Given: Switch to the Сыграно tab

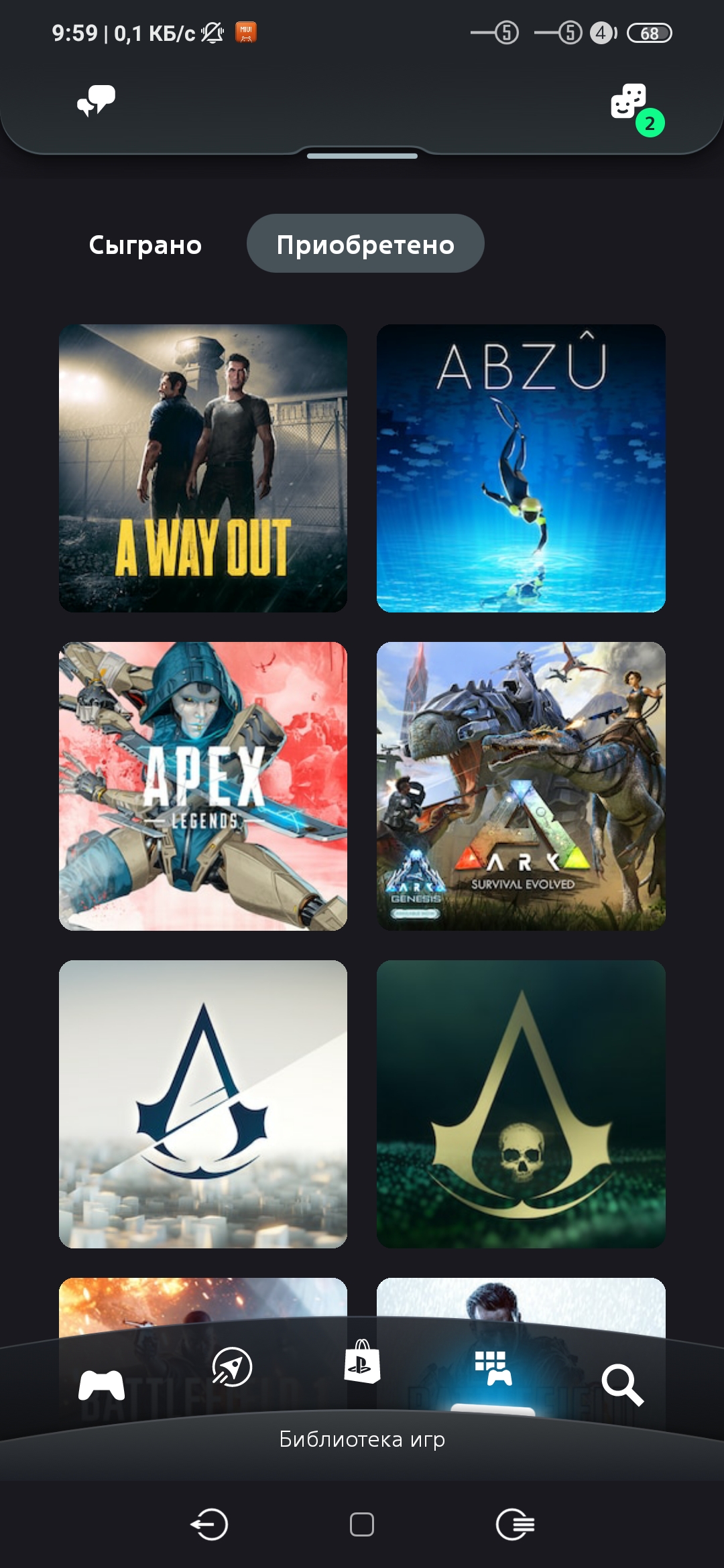Looking at the screenshot, I should click(145, 245).
